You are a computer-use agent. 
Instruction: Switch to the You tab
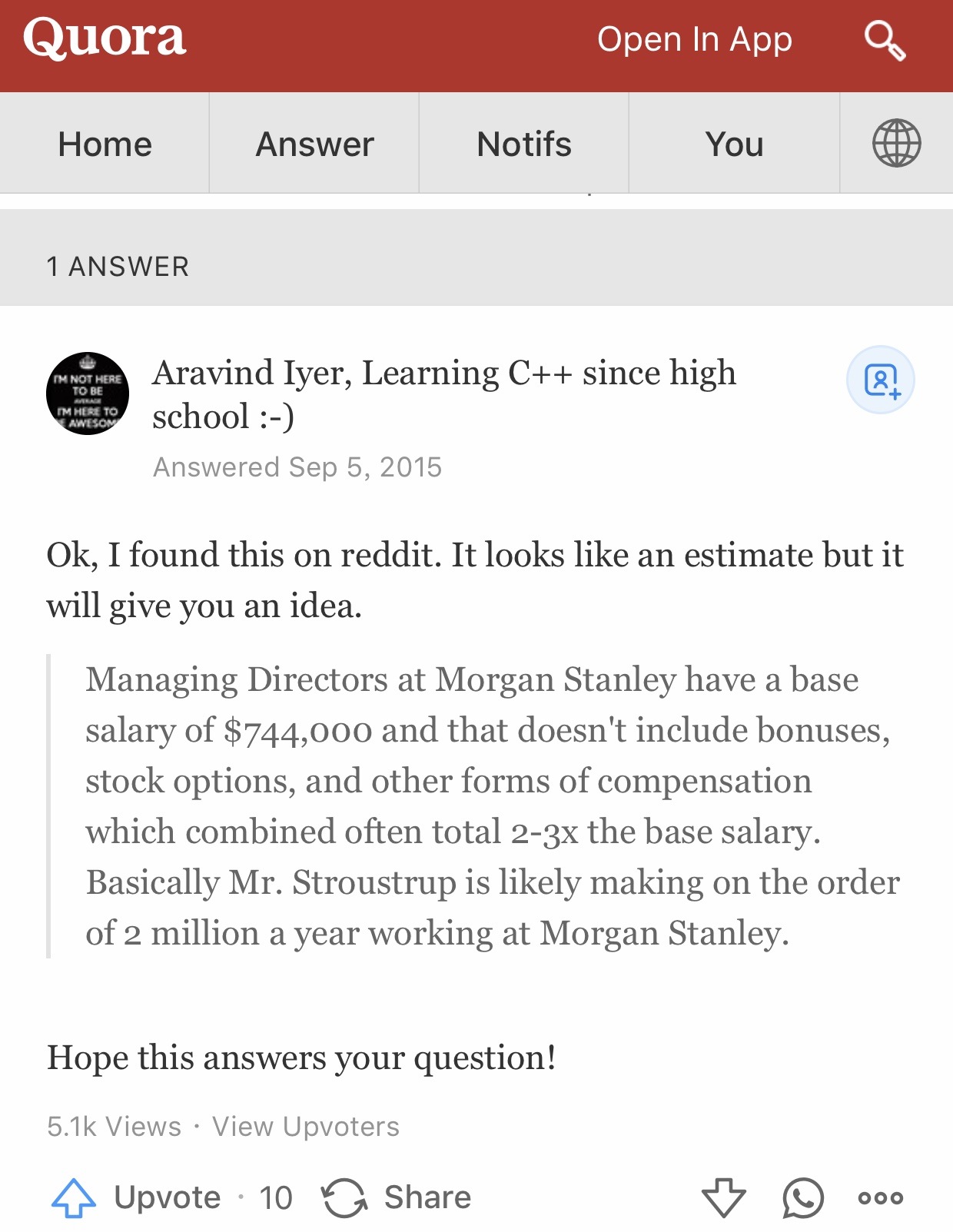734,144
